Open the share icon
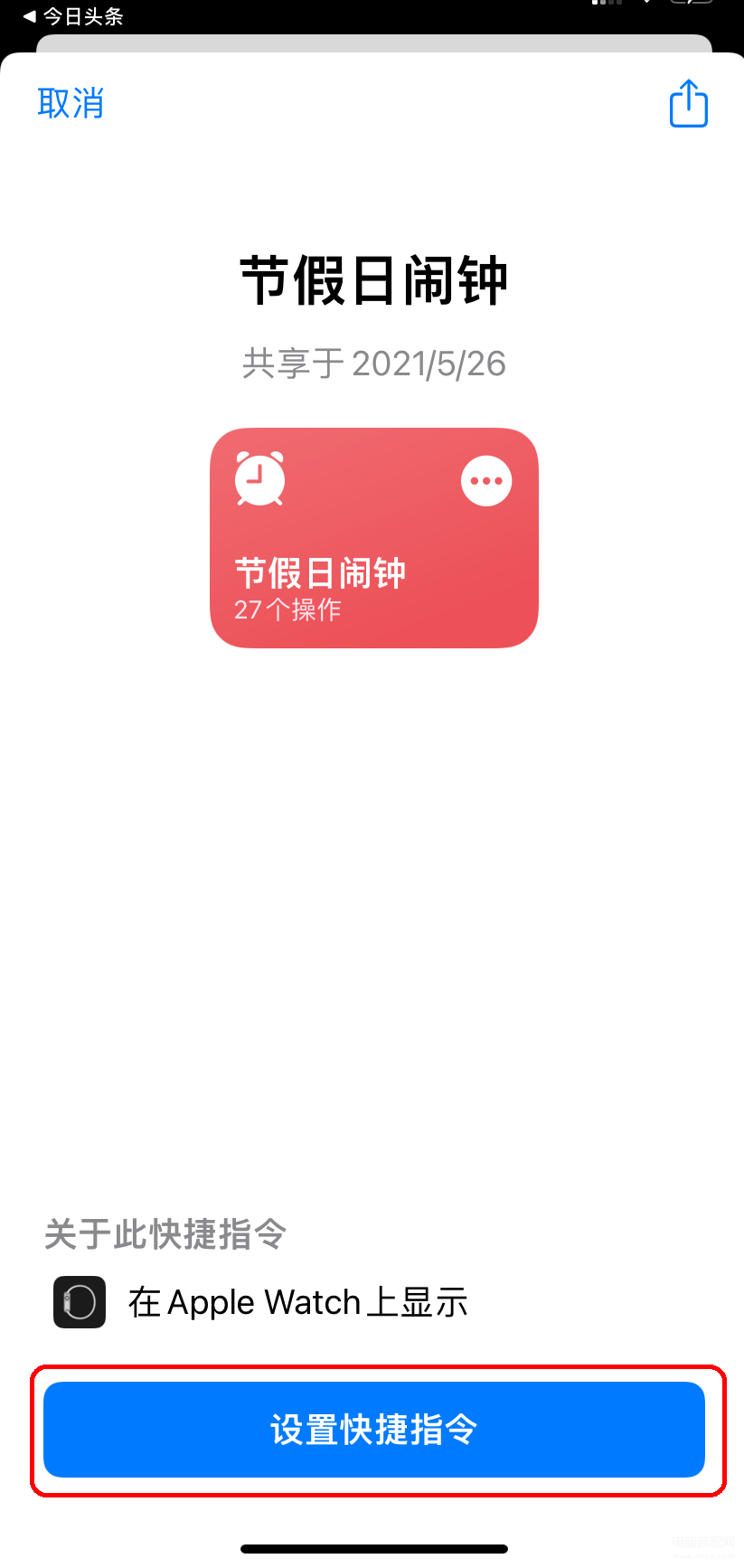 tap(688, 104)
